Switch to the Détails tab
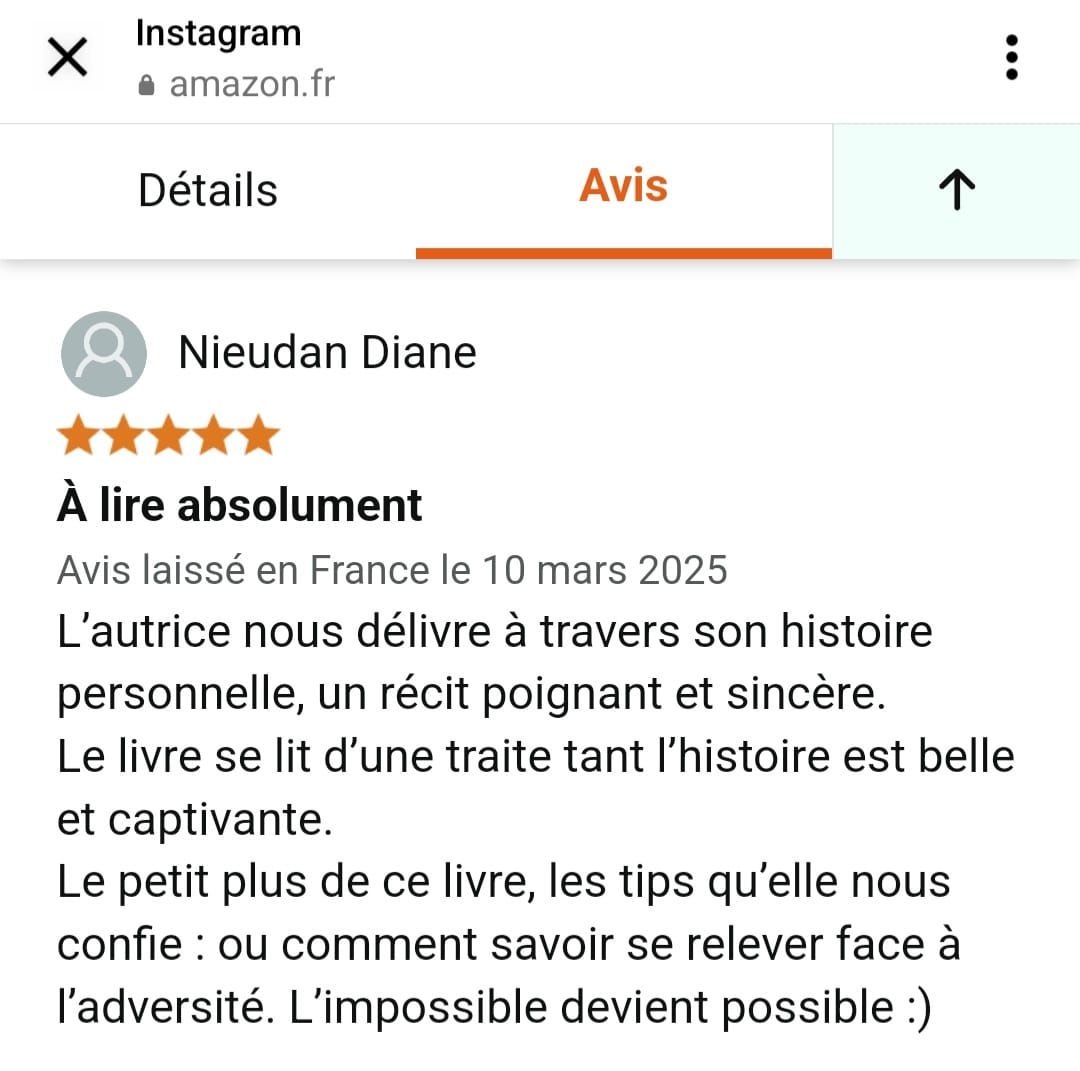 208,190
